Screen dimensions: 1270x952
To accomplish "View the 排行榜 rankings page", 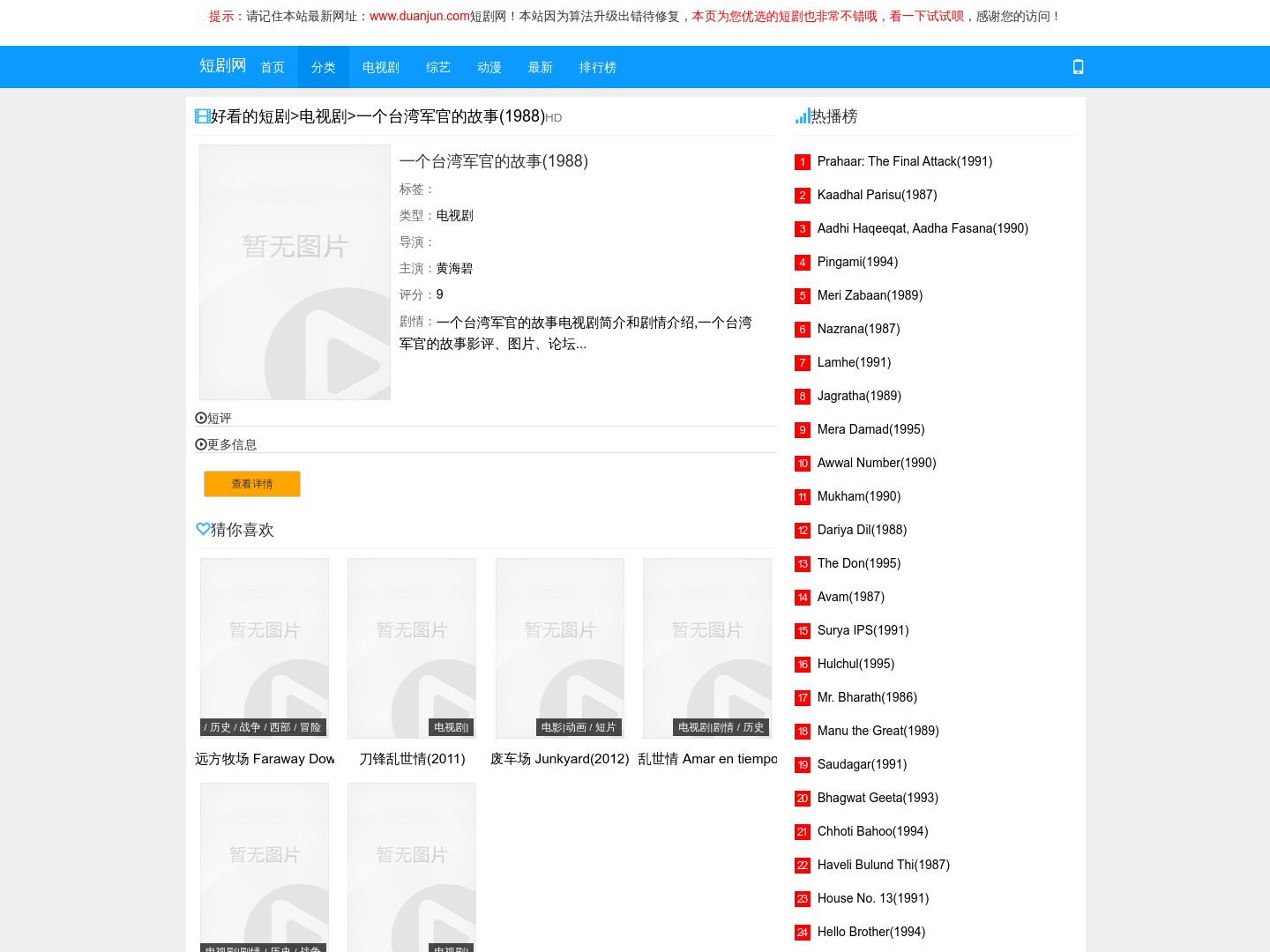I will (598, 67).
